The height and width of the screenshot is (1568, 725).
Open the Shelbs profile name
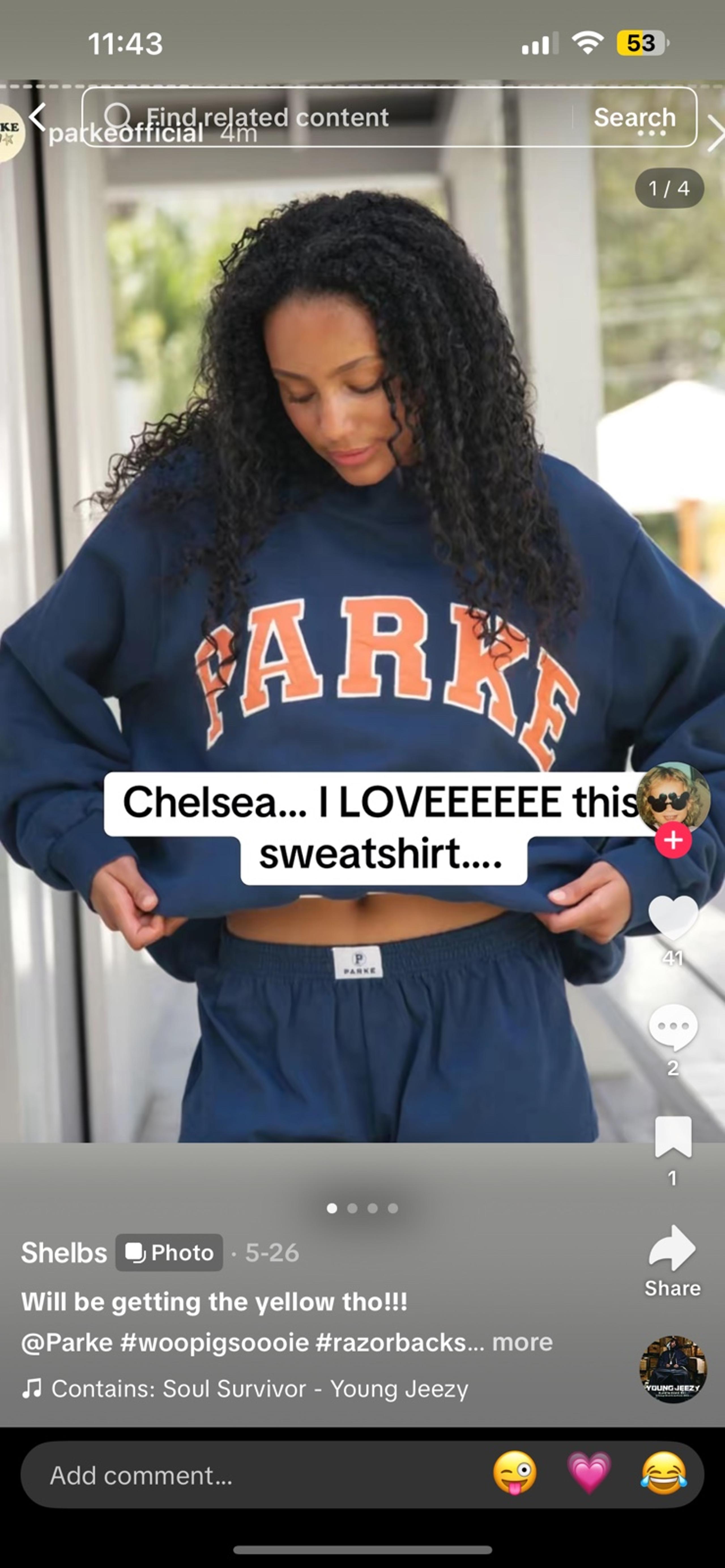64,1253
